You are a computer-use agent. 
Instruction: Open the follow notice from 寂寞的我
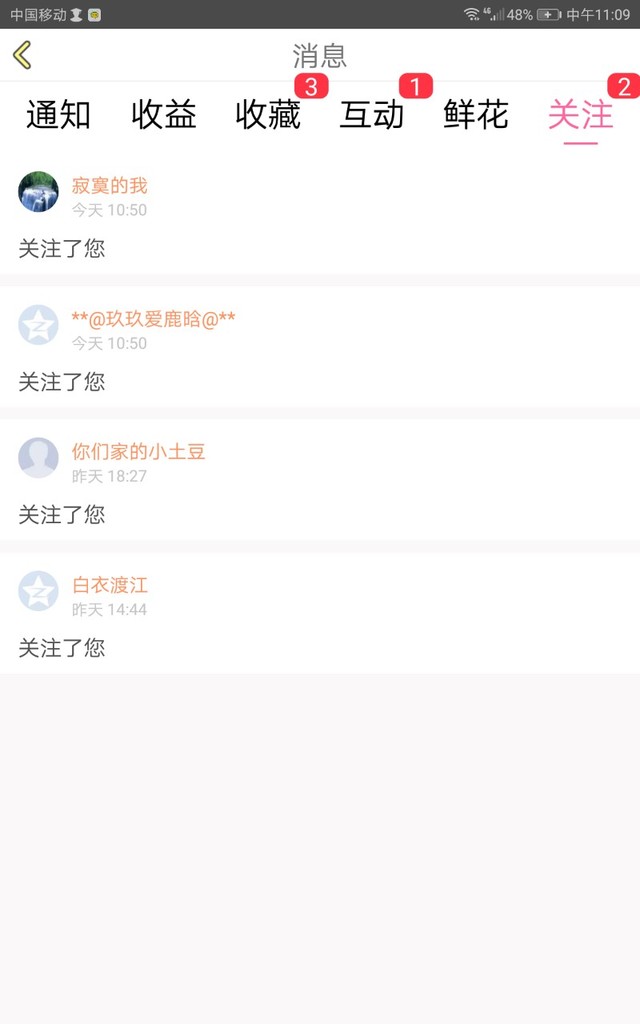[x=320, y=216]
